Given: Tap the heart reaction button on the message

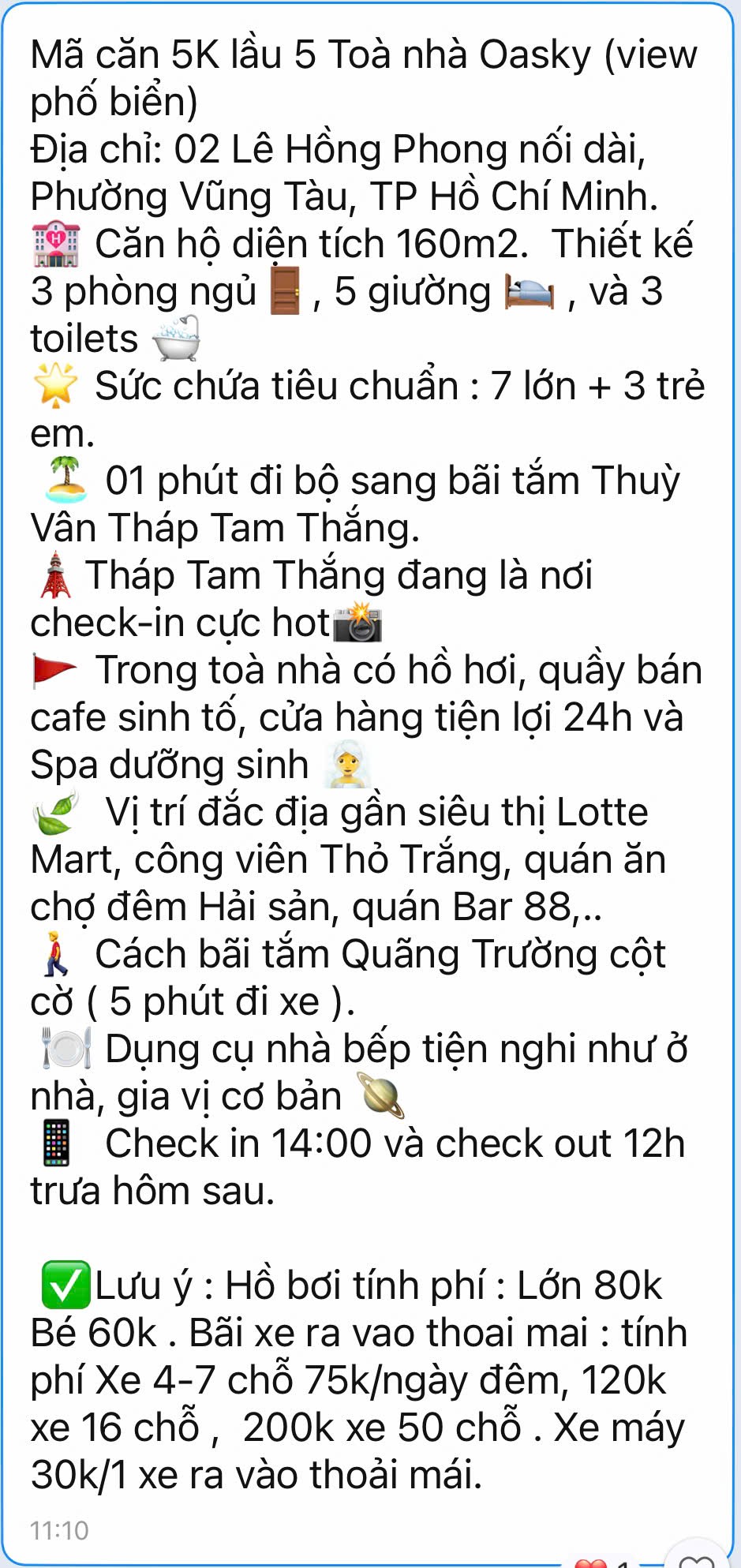Looking at the screenshot, I should [x=696, y=1559].
